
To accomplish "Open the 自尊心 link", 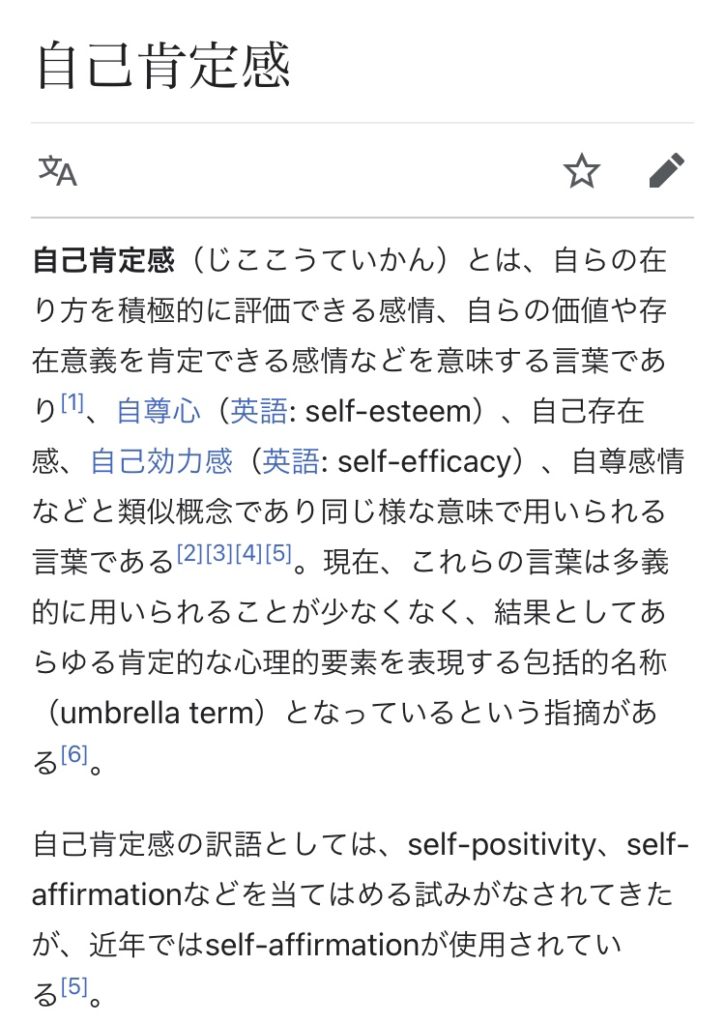I will (159, 411).
